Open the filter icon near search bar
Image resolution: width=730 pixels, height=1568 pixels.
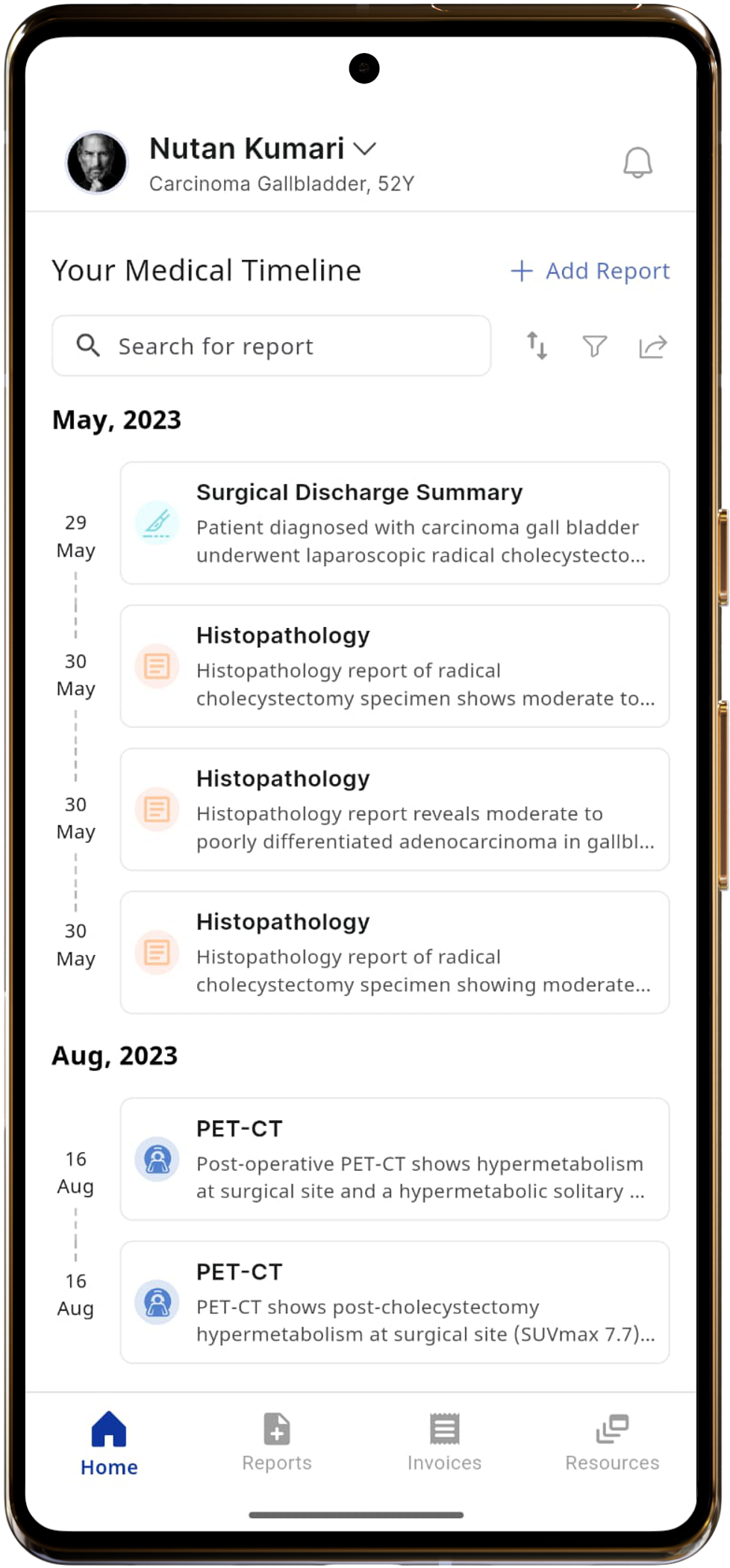pos(593,346)
